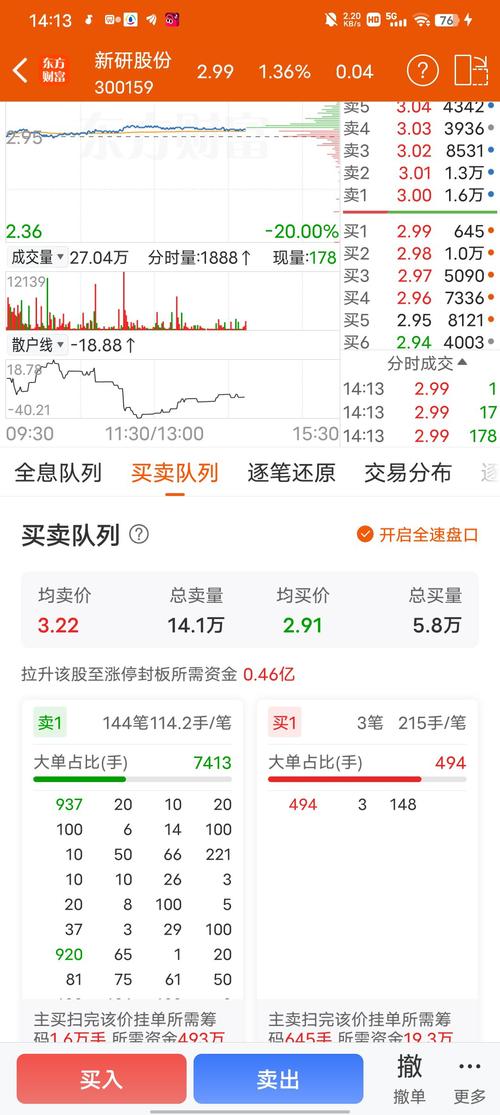Open 撤单 to cancel orders

[x=410, y=1078]
